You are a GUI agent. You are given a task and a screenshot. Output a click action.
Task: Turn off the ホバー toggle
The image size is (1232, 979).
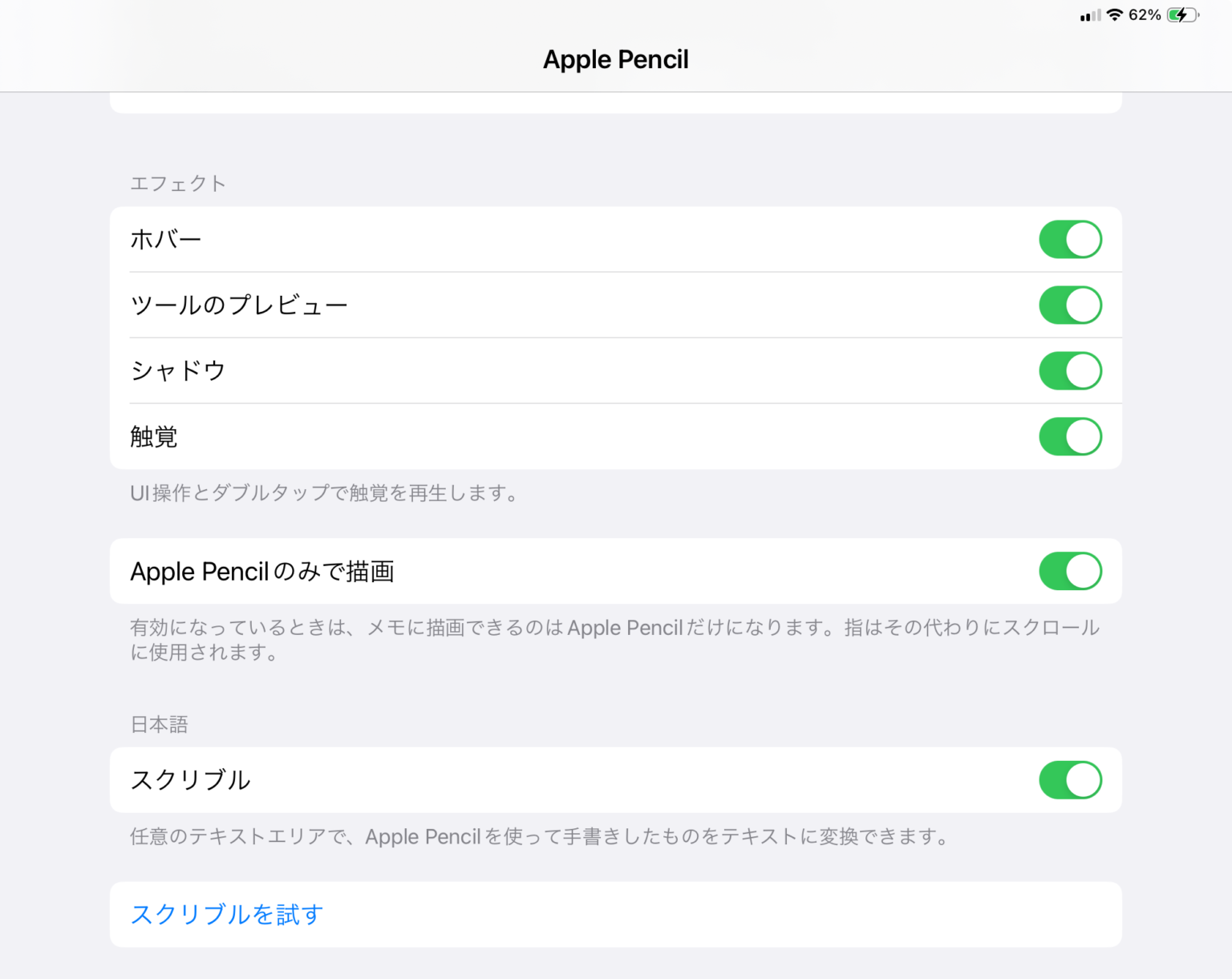pos(1070,240)
